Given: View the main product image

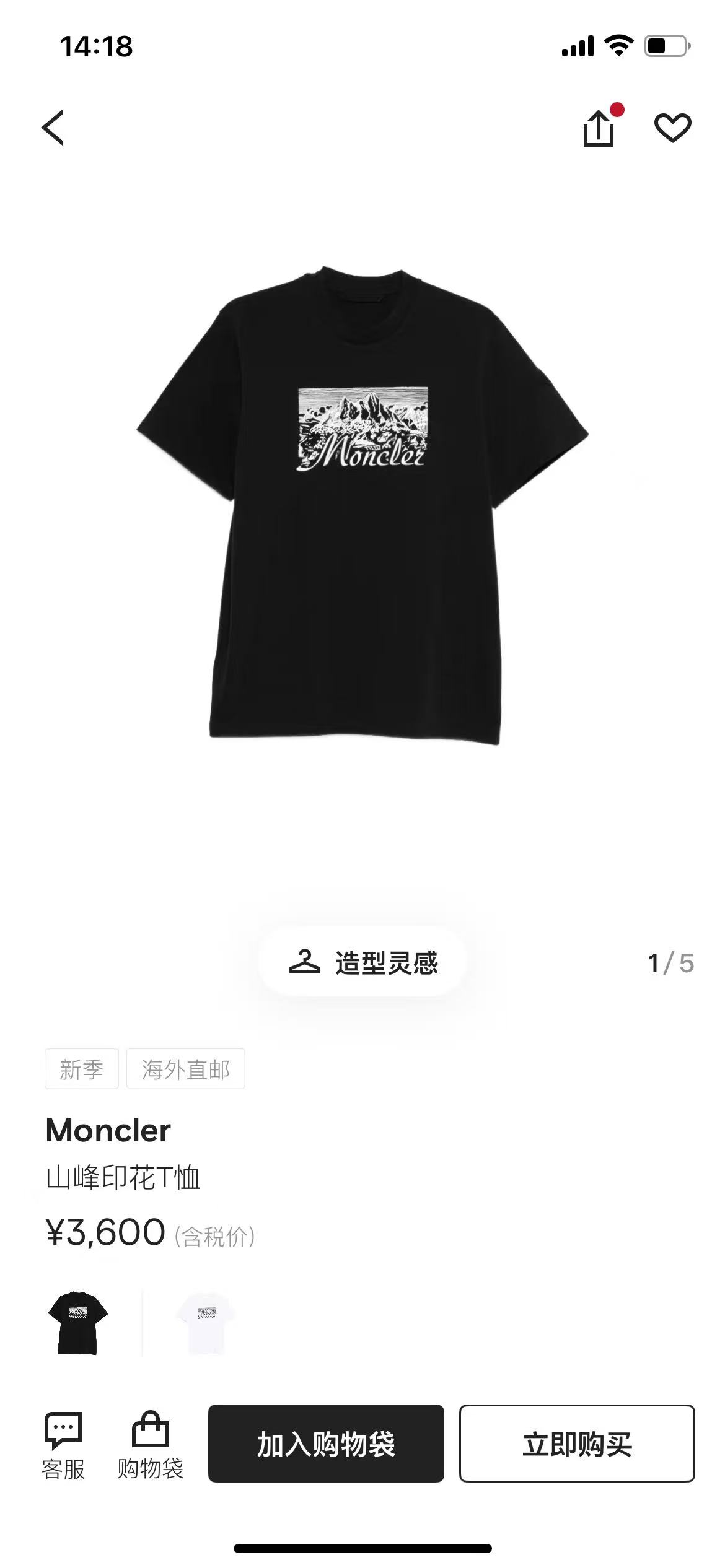Looking at the screenshot, I should point(362,505).
